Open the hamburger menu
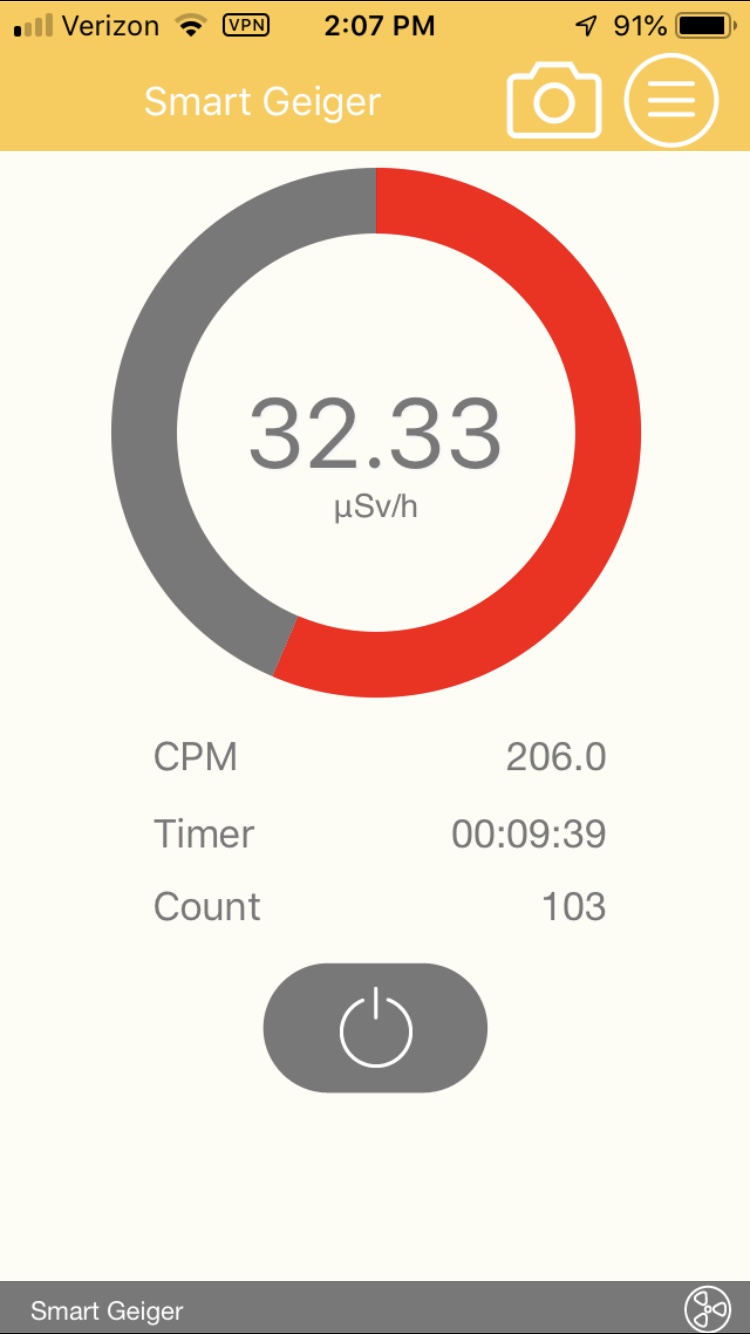The image size is (750, 1334). [671, 100]
